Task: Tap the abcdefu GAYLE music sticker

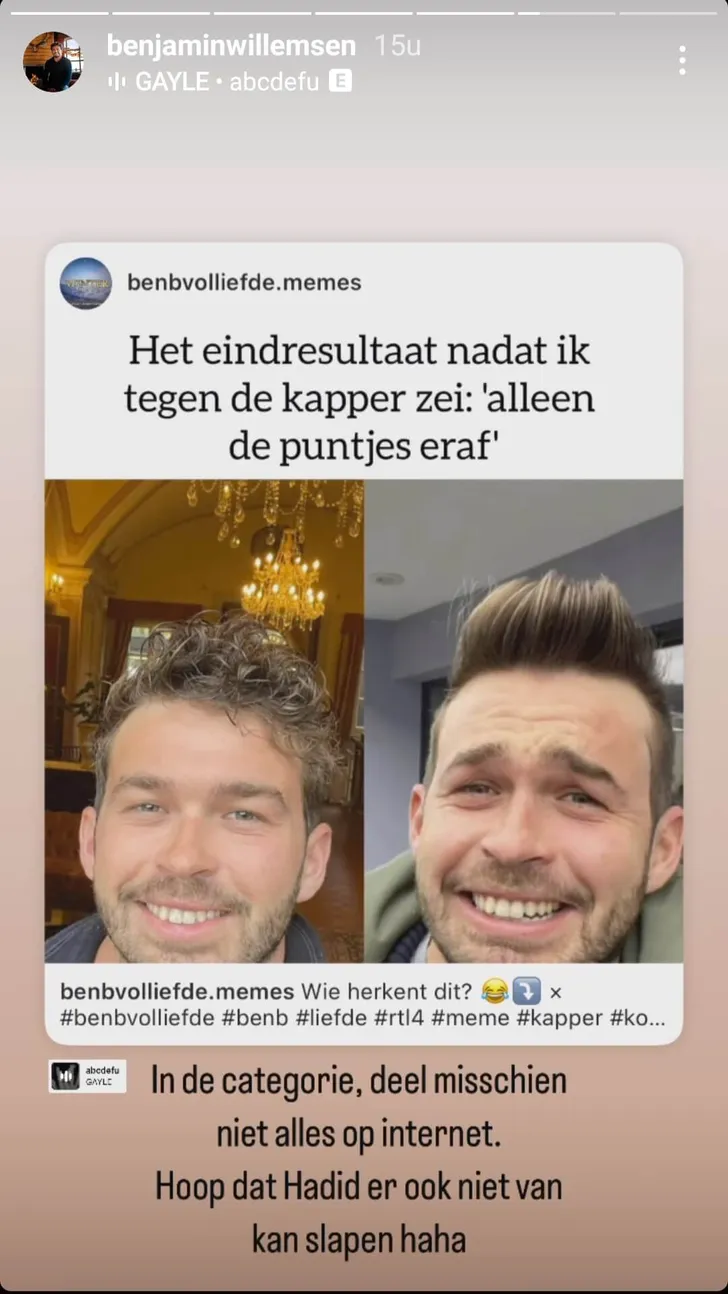Action: tap(88, 1075)
